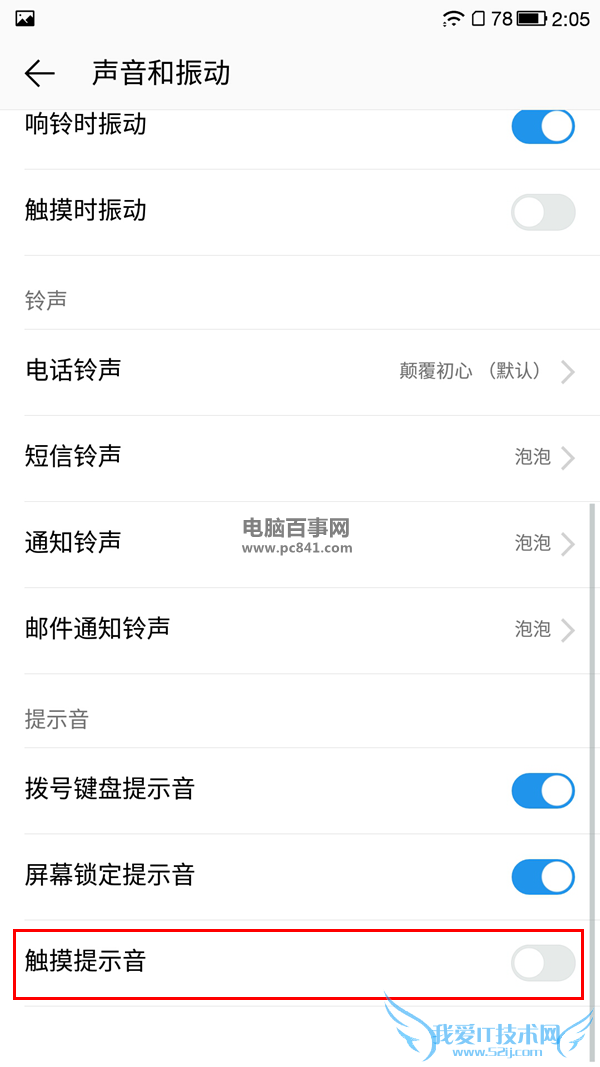Enable 触摸时振动 switch

(543, 212)
